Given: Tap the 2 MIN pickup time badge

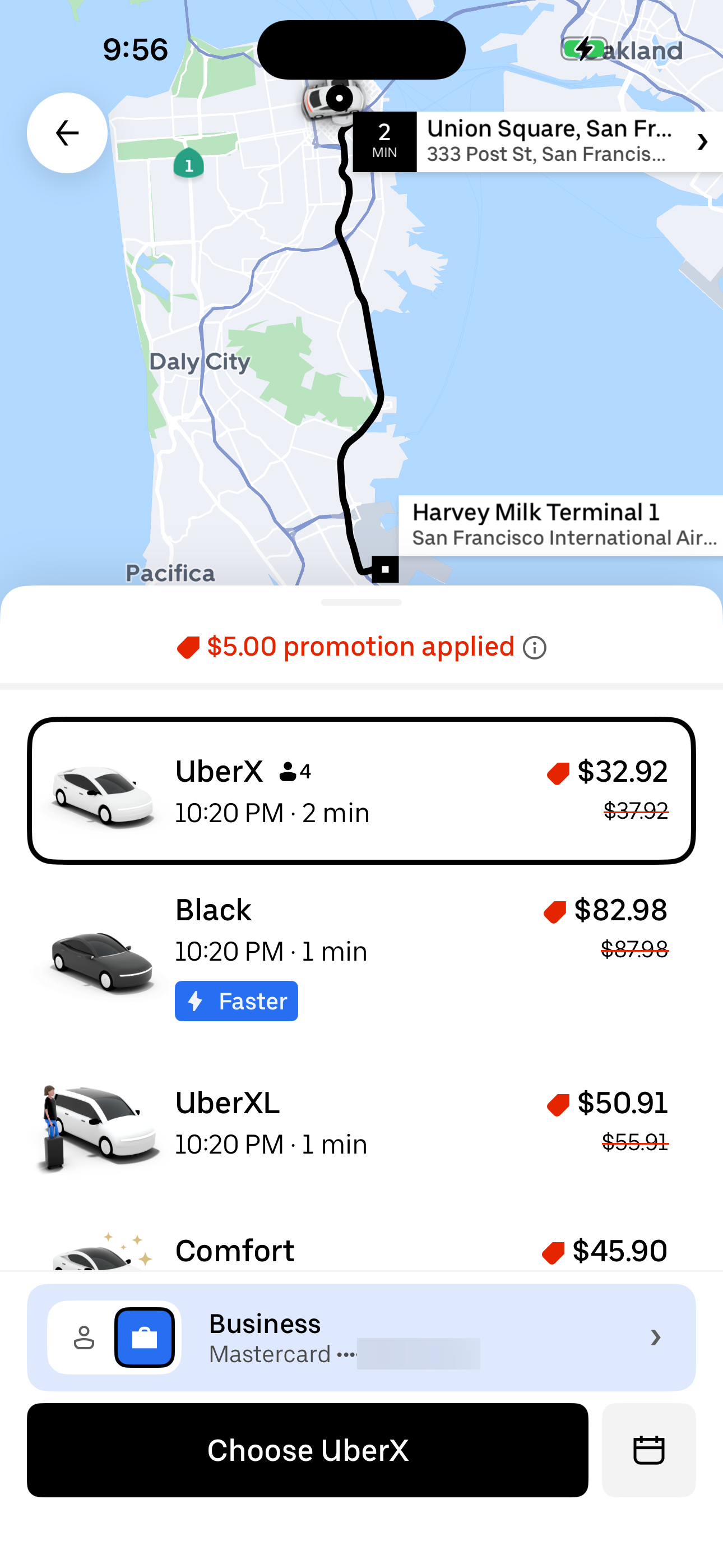Looking at the screenshot, I should pyautogui.click(x=384, y=141).
